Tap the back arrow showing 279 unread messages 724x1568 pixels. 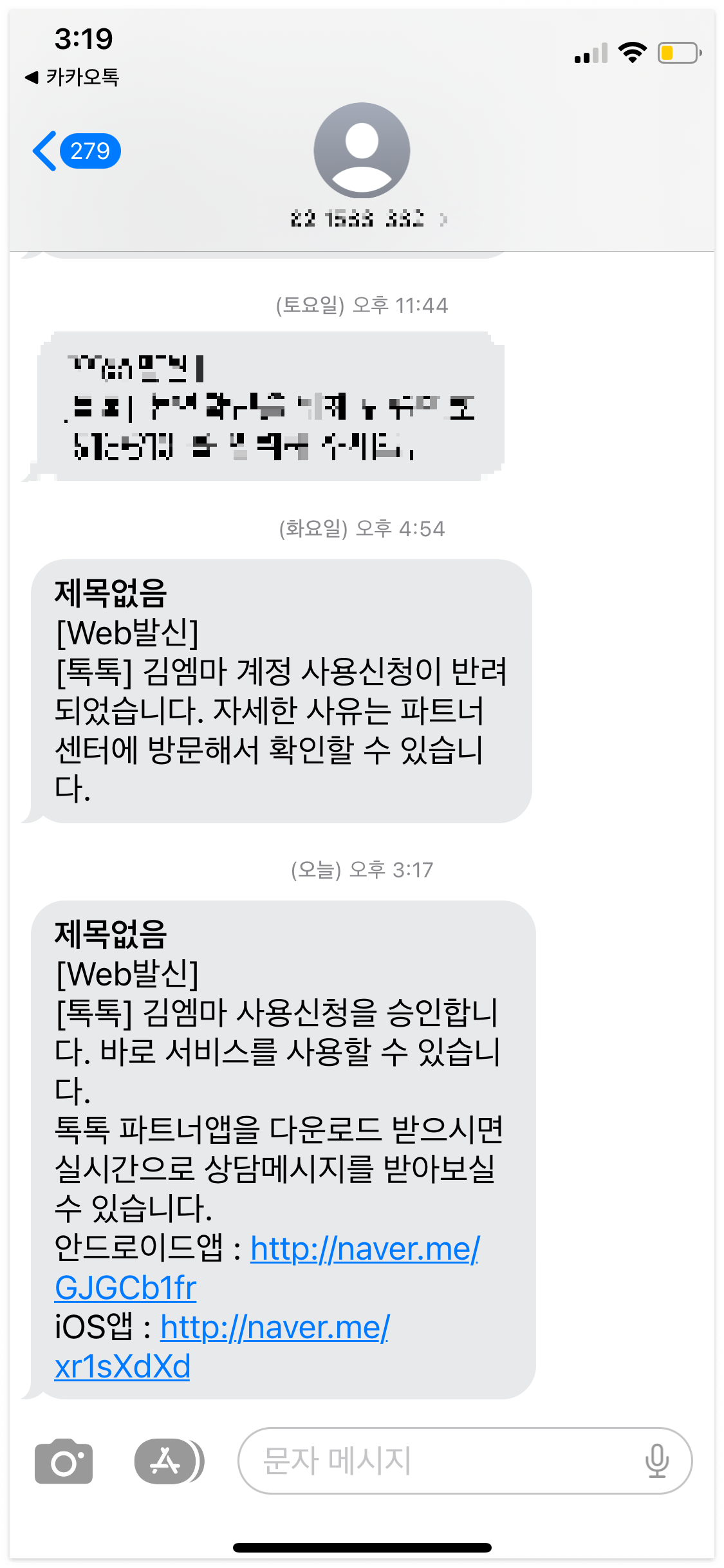[x=77, y=151]
